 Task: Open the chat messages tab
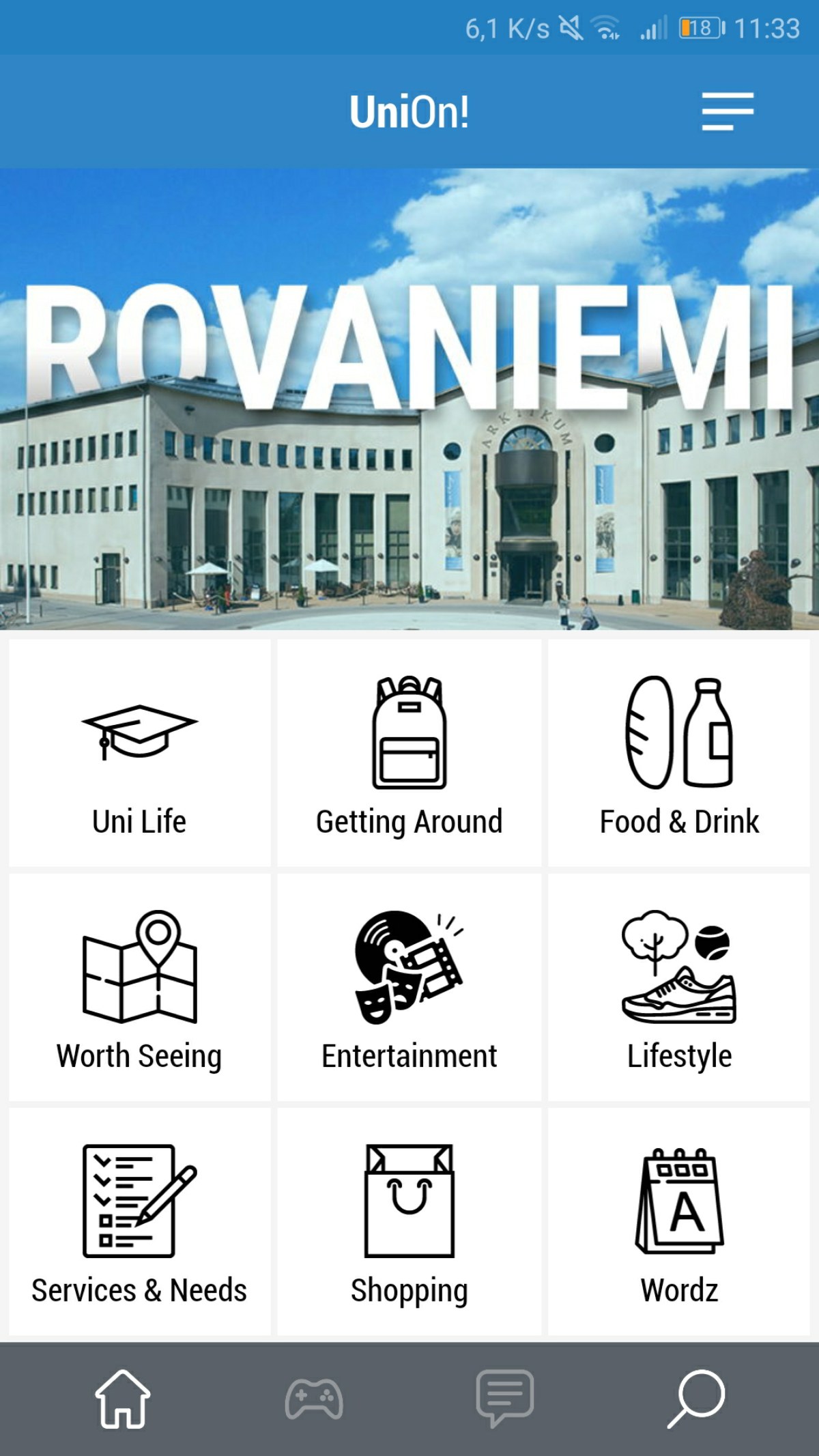click(505, 1399)
